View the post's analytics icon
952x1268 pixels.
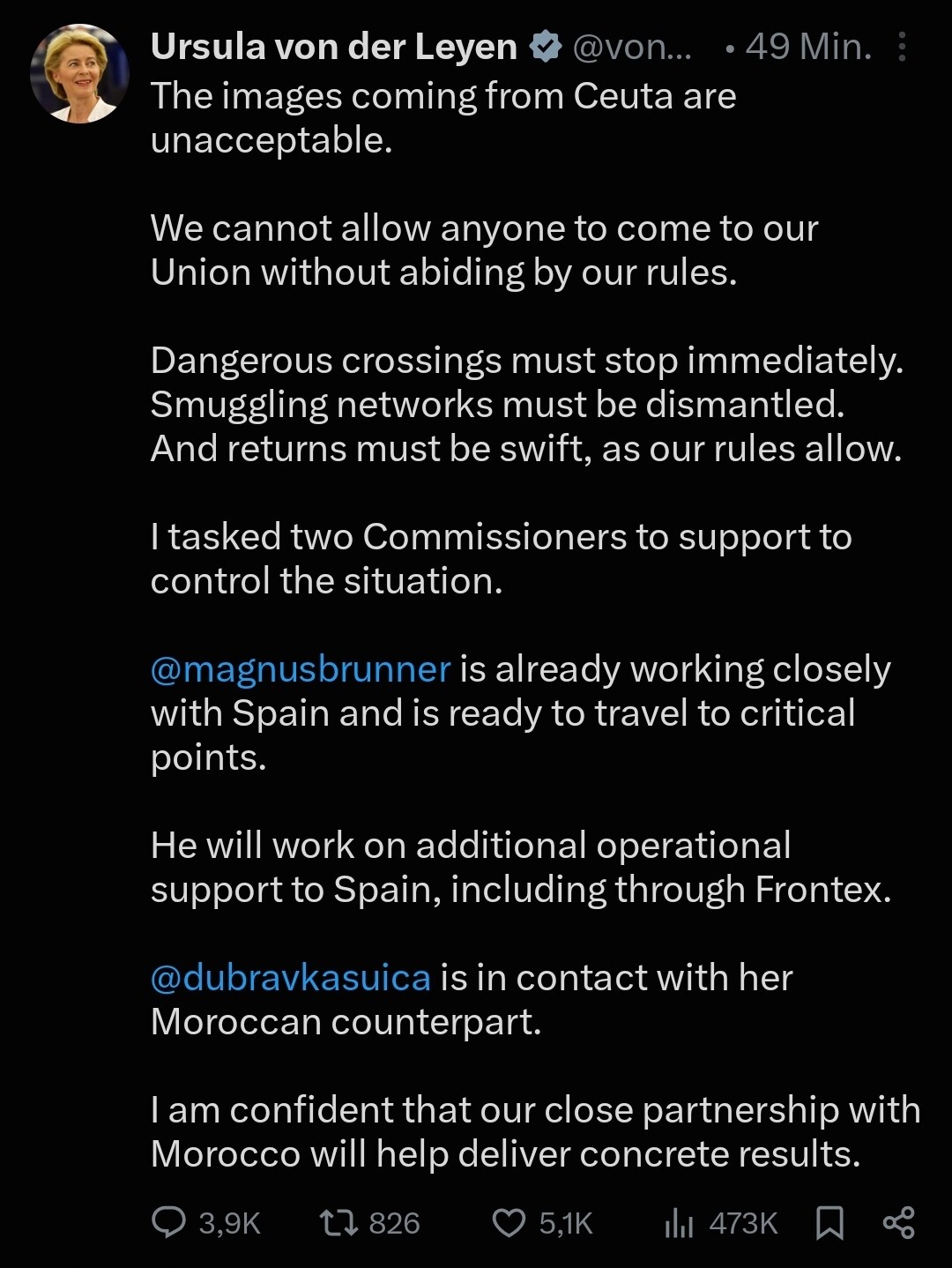pyautogui.click(x=679, y=1223)
